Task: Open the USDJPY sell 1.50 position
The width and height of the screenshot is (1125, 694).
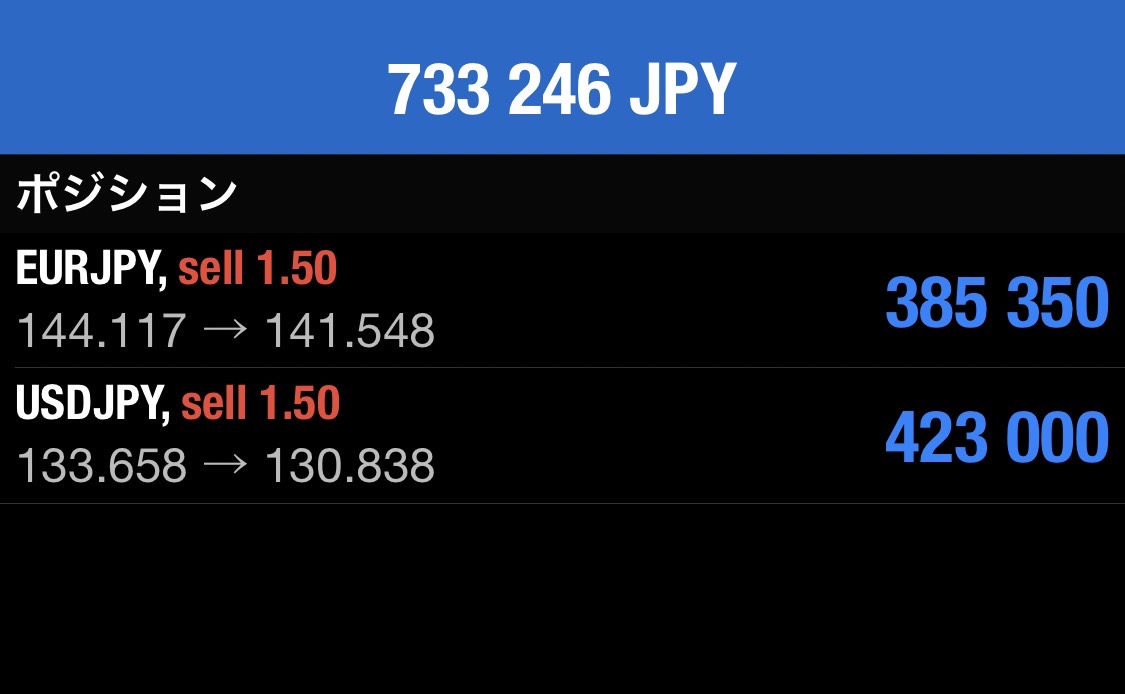Action: pyautogui.click(x=560, y=436)
